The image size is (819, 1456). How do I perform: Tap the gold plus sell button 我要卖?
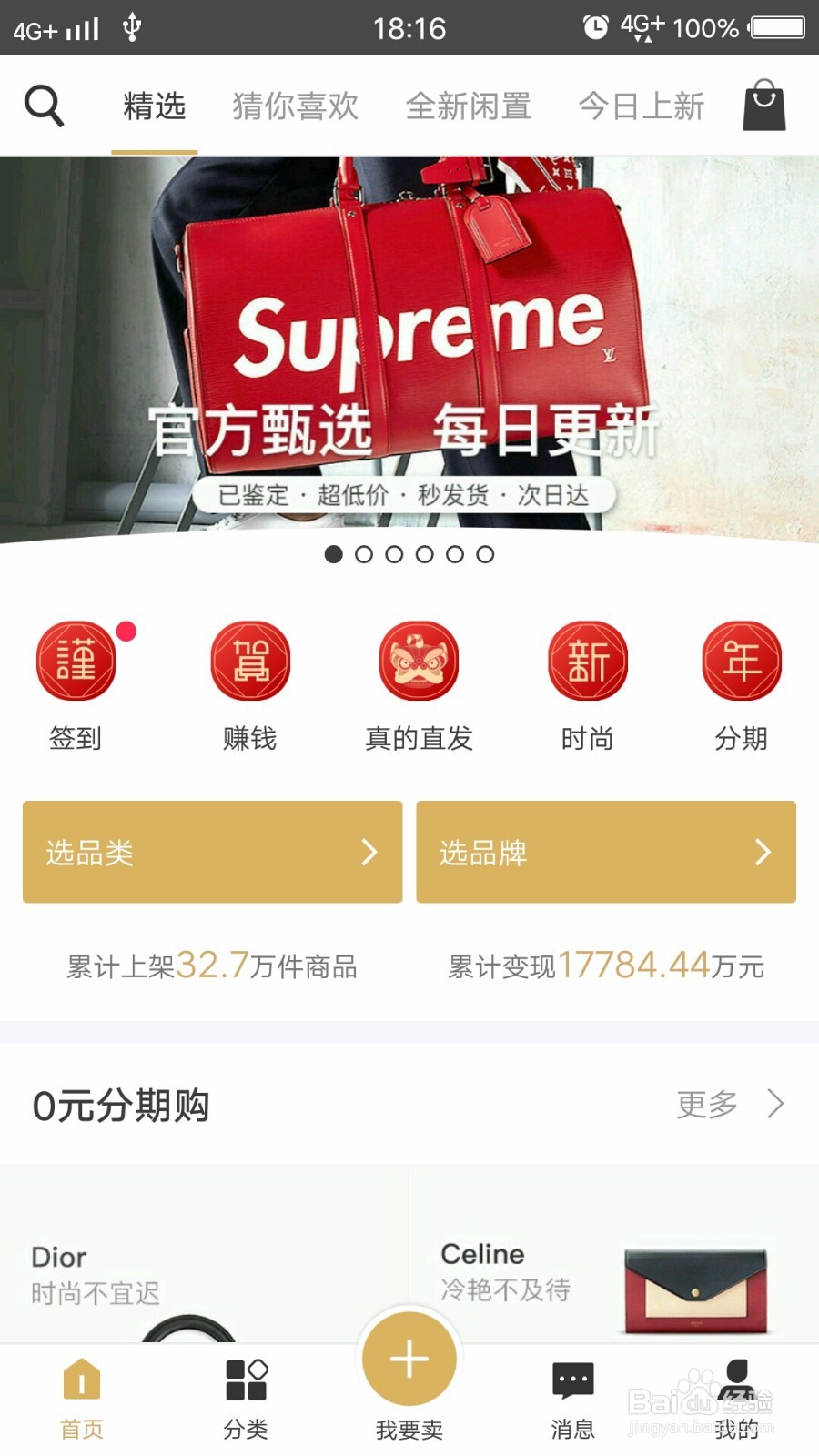point(409,1359)
